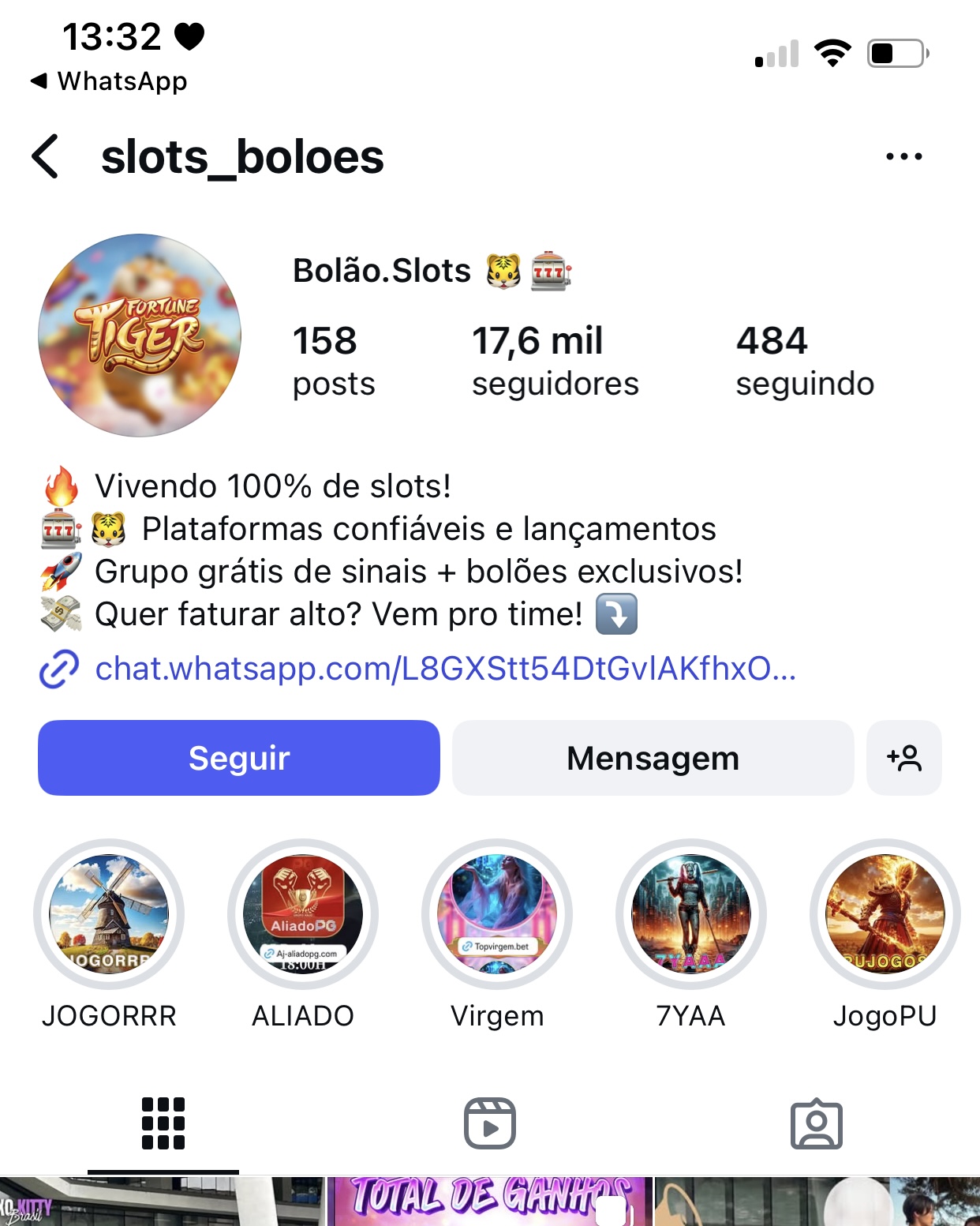Open the 7YAA story highlight
This screenshot has width=980, height=1226.
691,913
